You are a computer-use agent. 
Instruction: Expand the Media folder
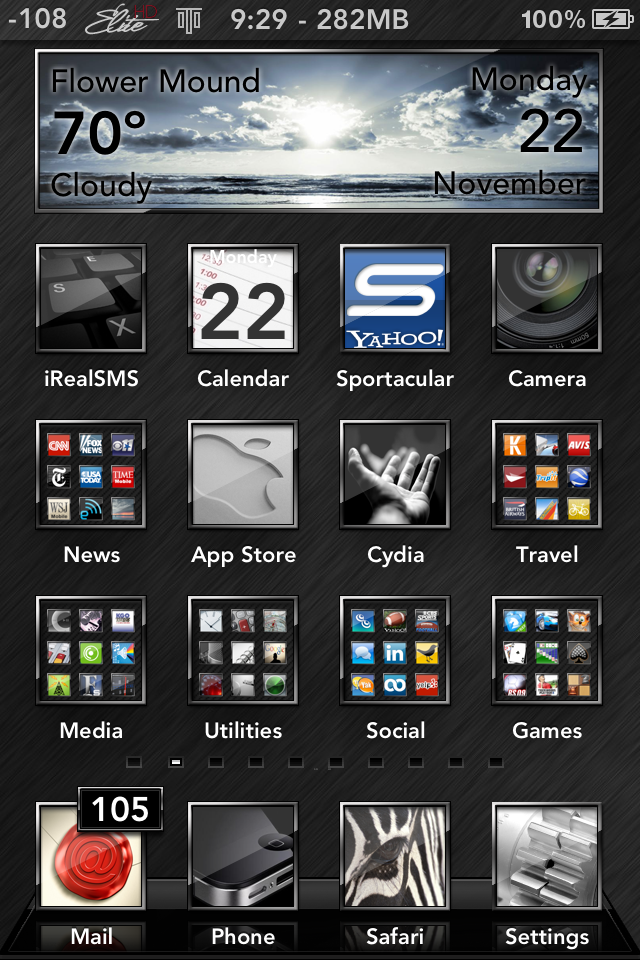point(91,650)
